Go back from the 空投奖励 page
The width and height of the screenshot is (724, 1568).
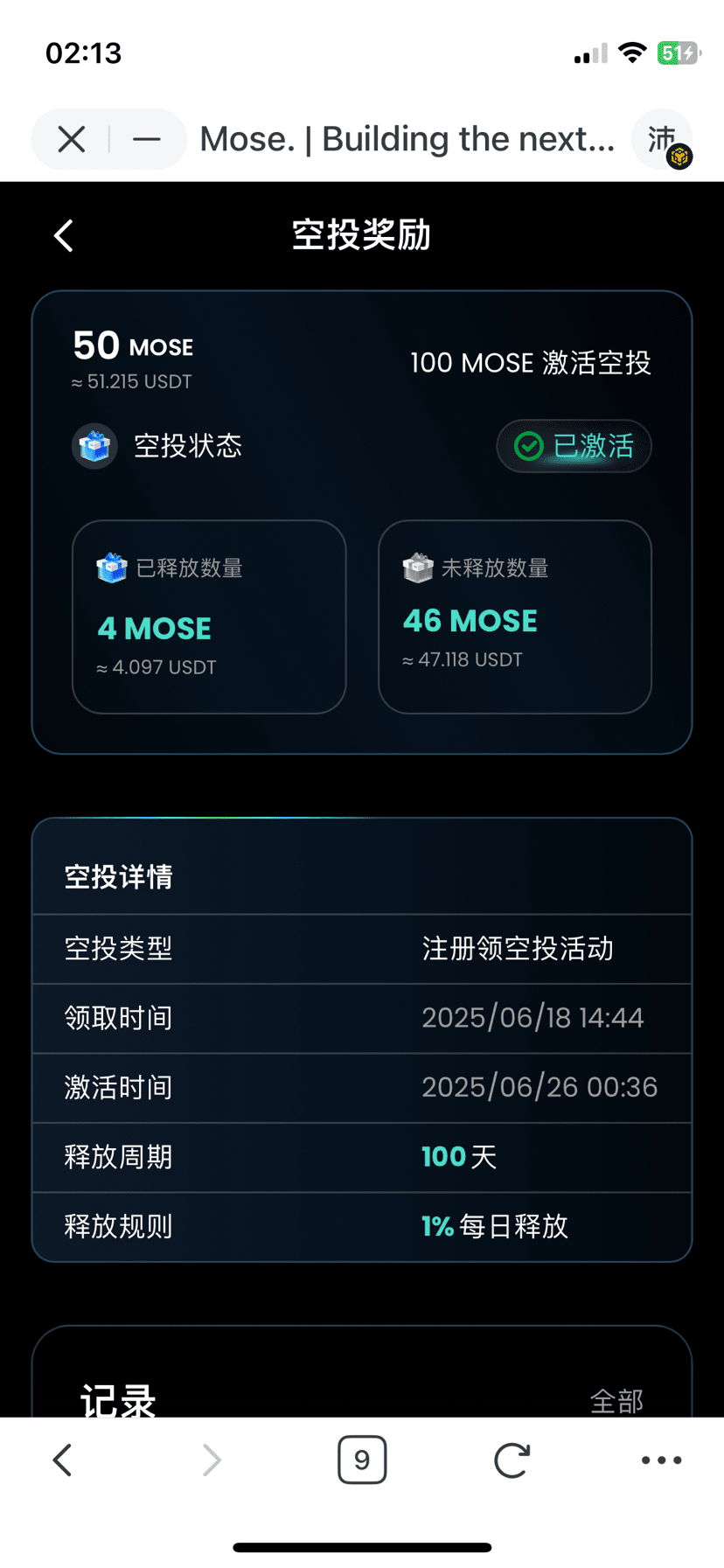click(x=63, y=235)
